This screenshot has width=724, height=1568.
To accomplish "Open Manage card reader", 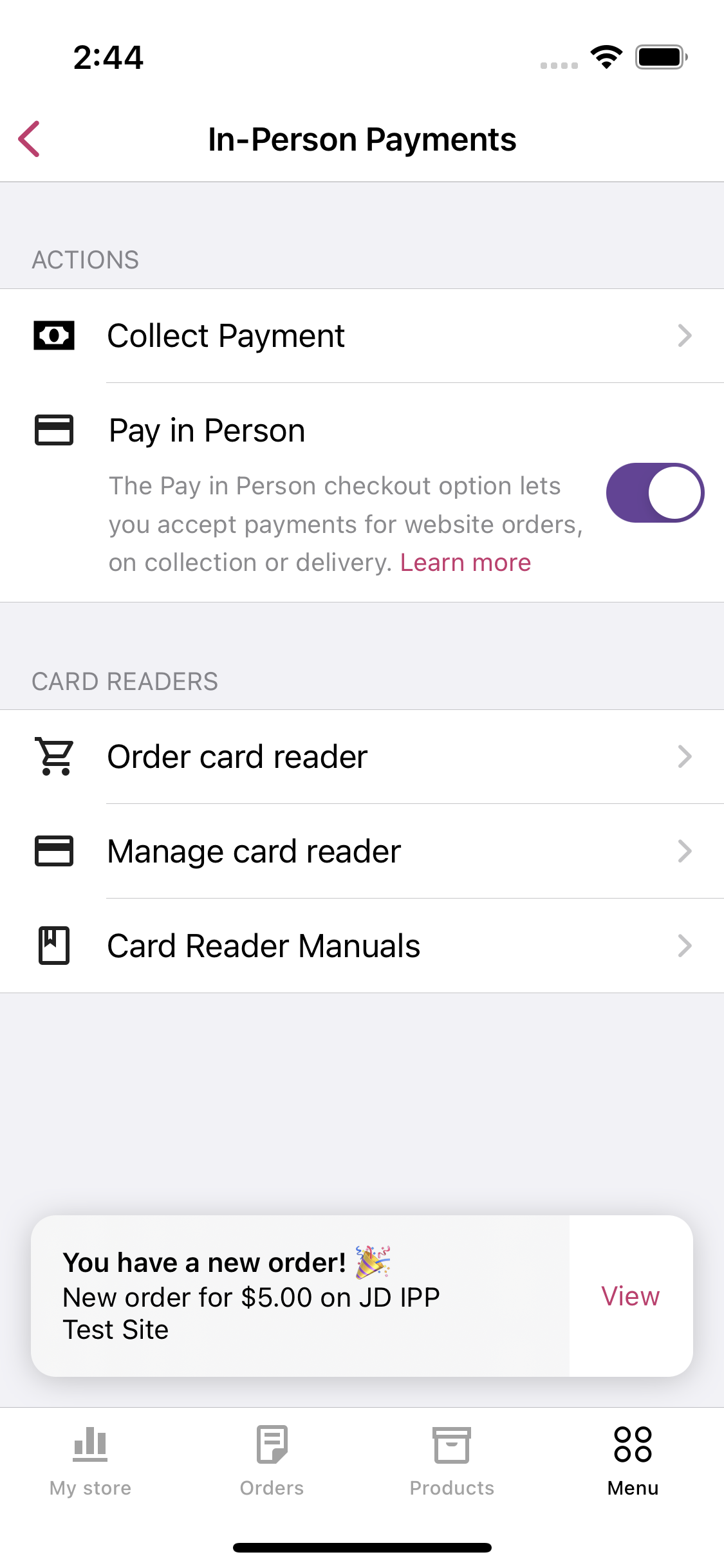I will pos(362,851).
